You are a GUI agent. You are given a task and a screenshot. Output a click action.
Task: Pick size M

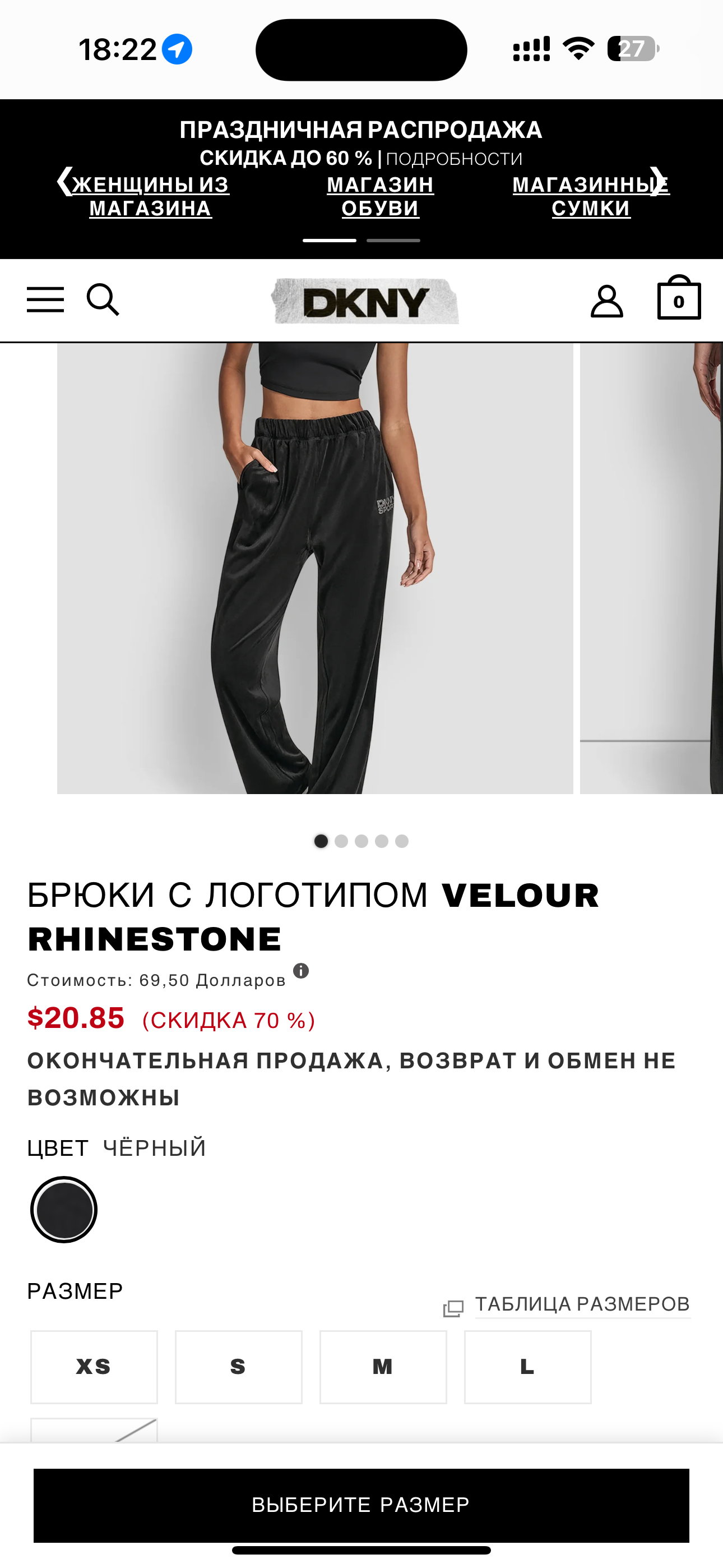383,1367
